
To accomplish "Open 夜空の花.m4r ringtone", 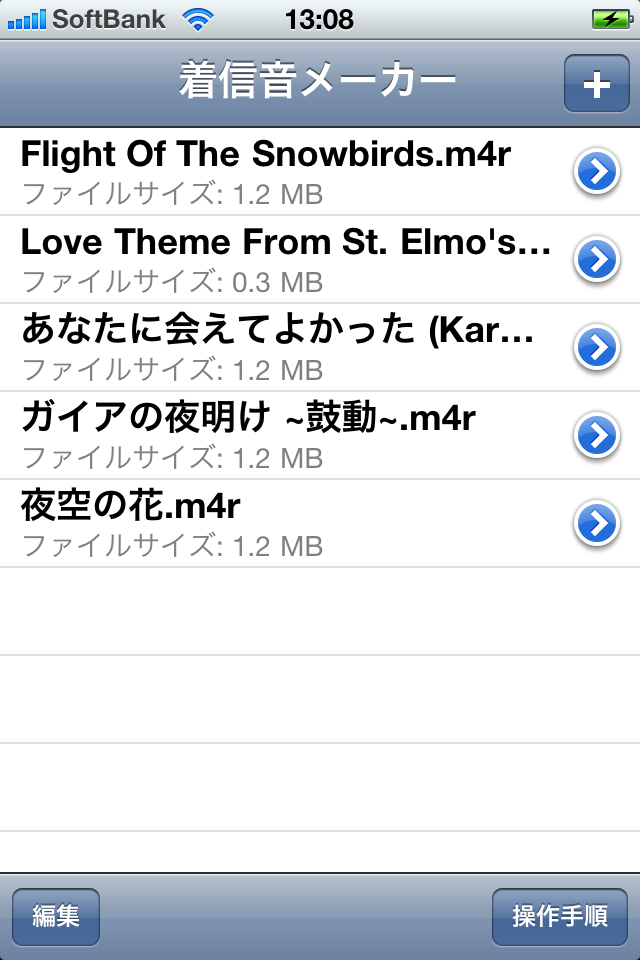I will click(280, 523).
